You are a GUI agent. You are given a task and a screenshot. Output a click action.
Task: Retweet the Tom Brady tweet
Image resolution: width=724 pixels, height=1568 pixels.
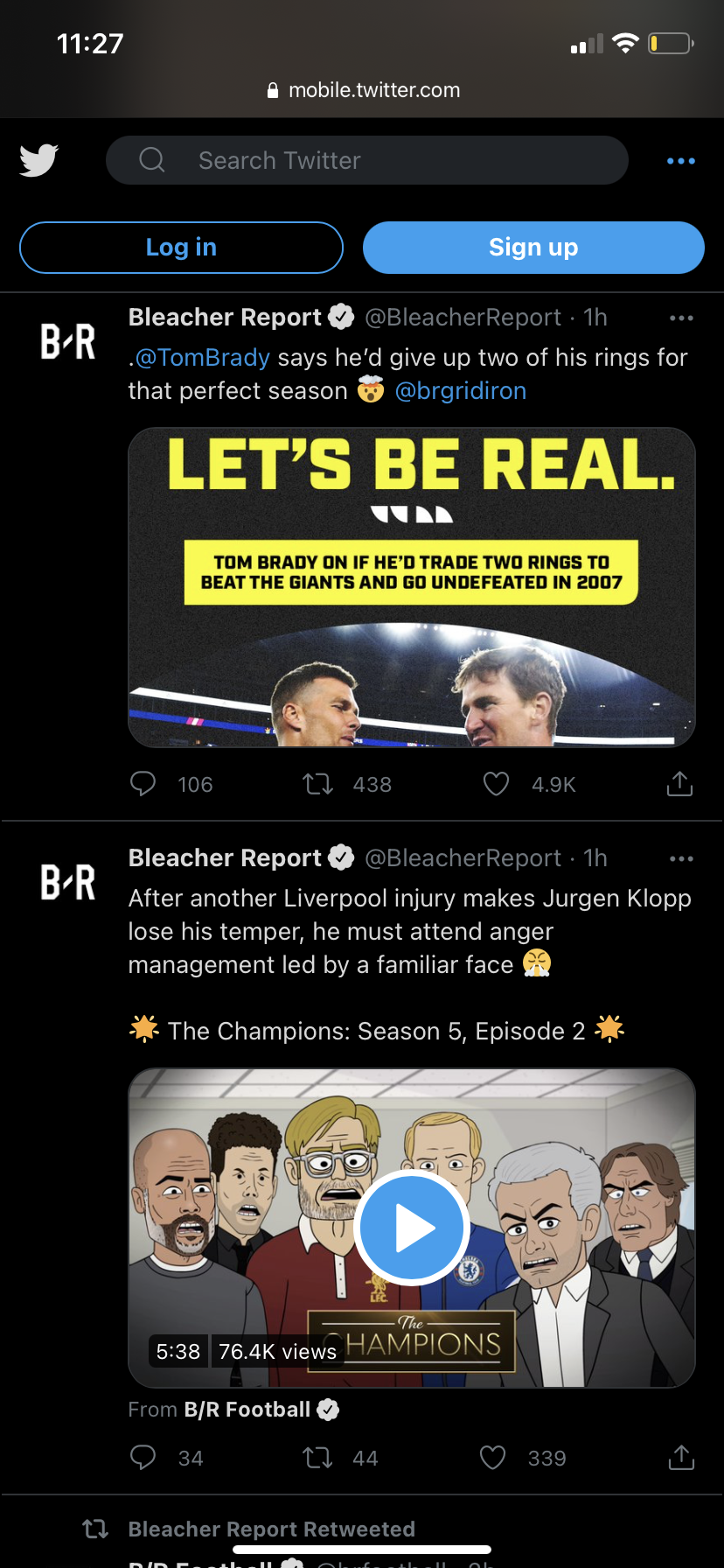tap(317, 784)
